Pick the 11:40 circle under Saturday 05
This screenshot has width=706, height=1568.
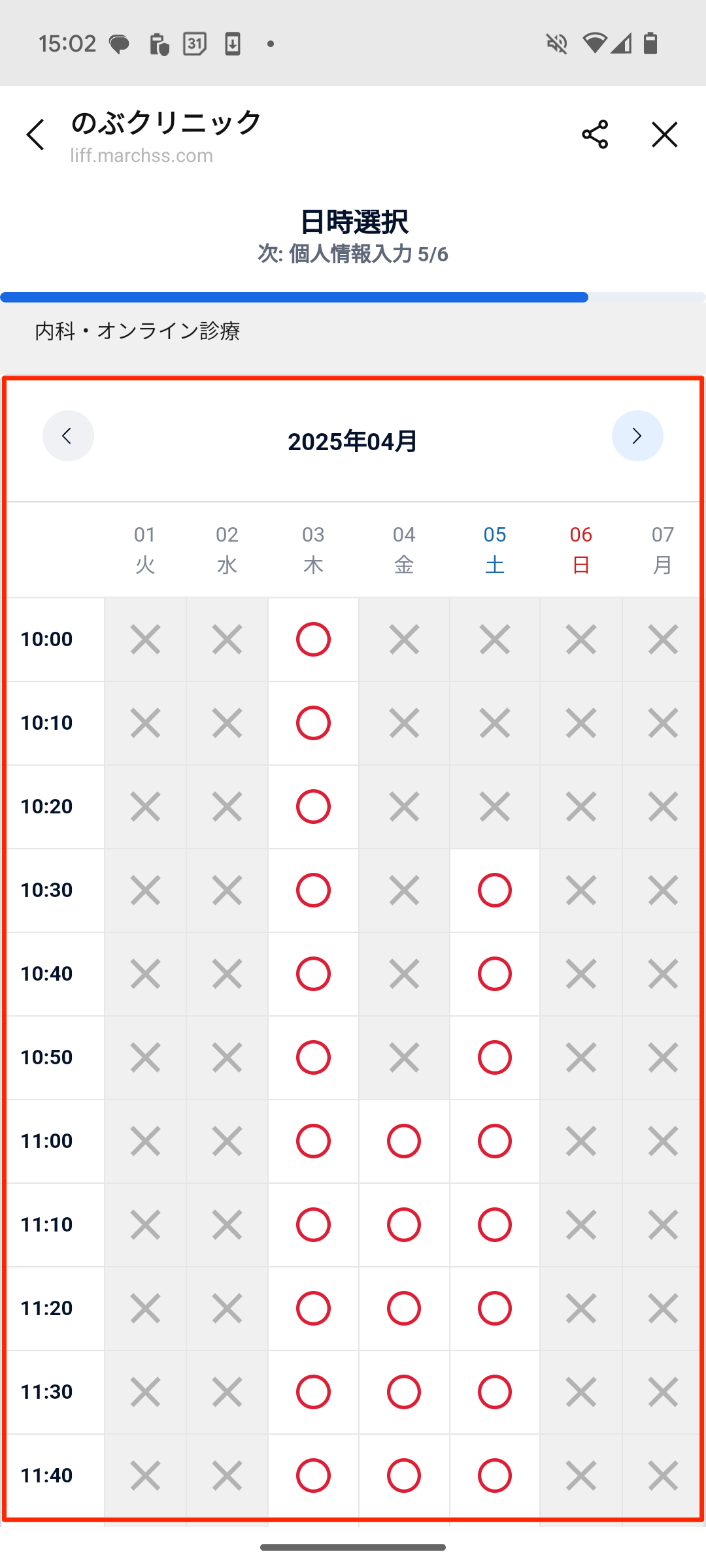click(x=494, y=1475)
